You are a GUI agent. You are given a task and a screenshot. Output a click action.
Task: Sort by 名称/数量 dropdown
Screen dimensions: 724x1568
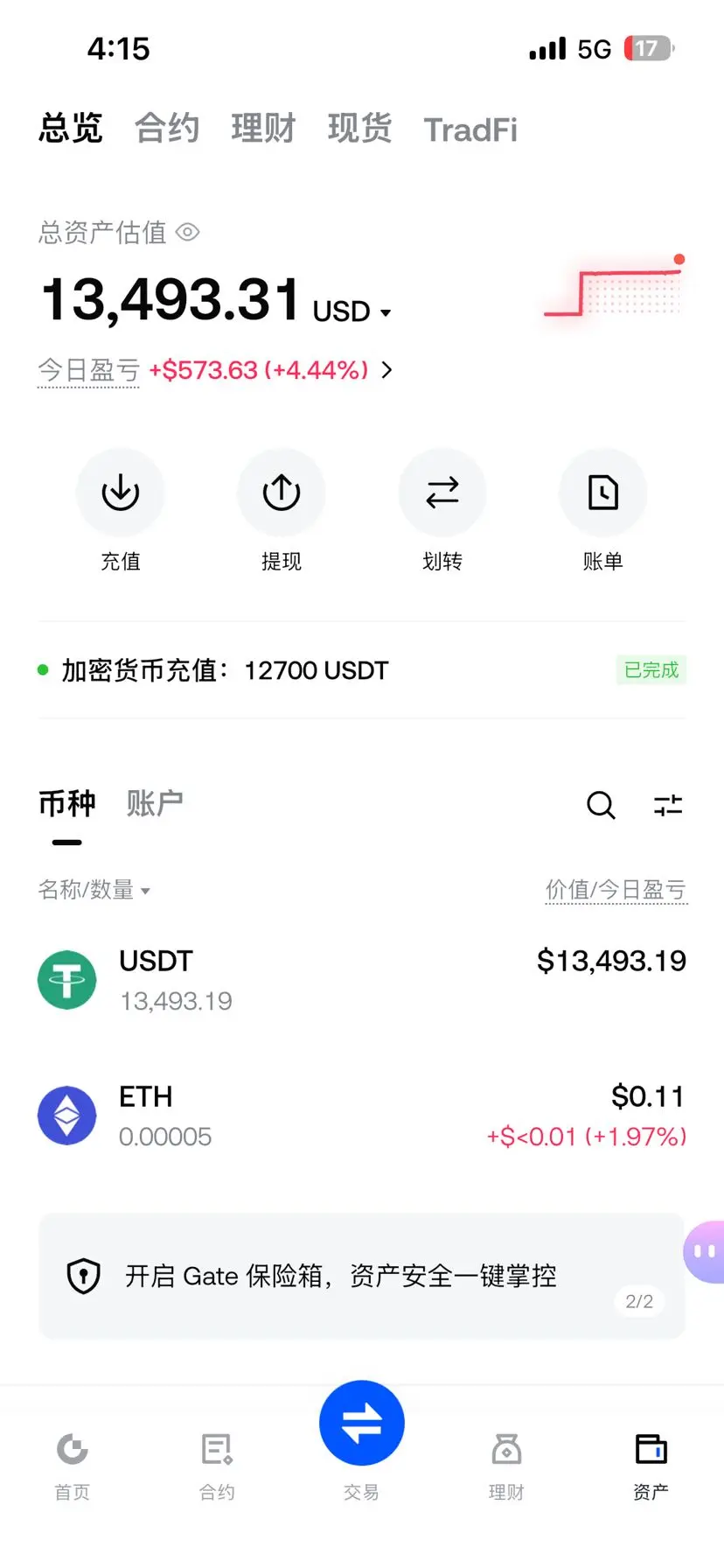pyautogui.click(x=94, y=890)
